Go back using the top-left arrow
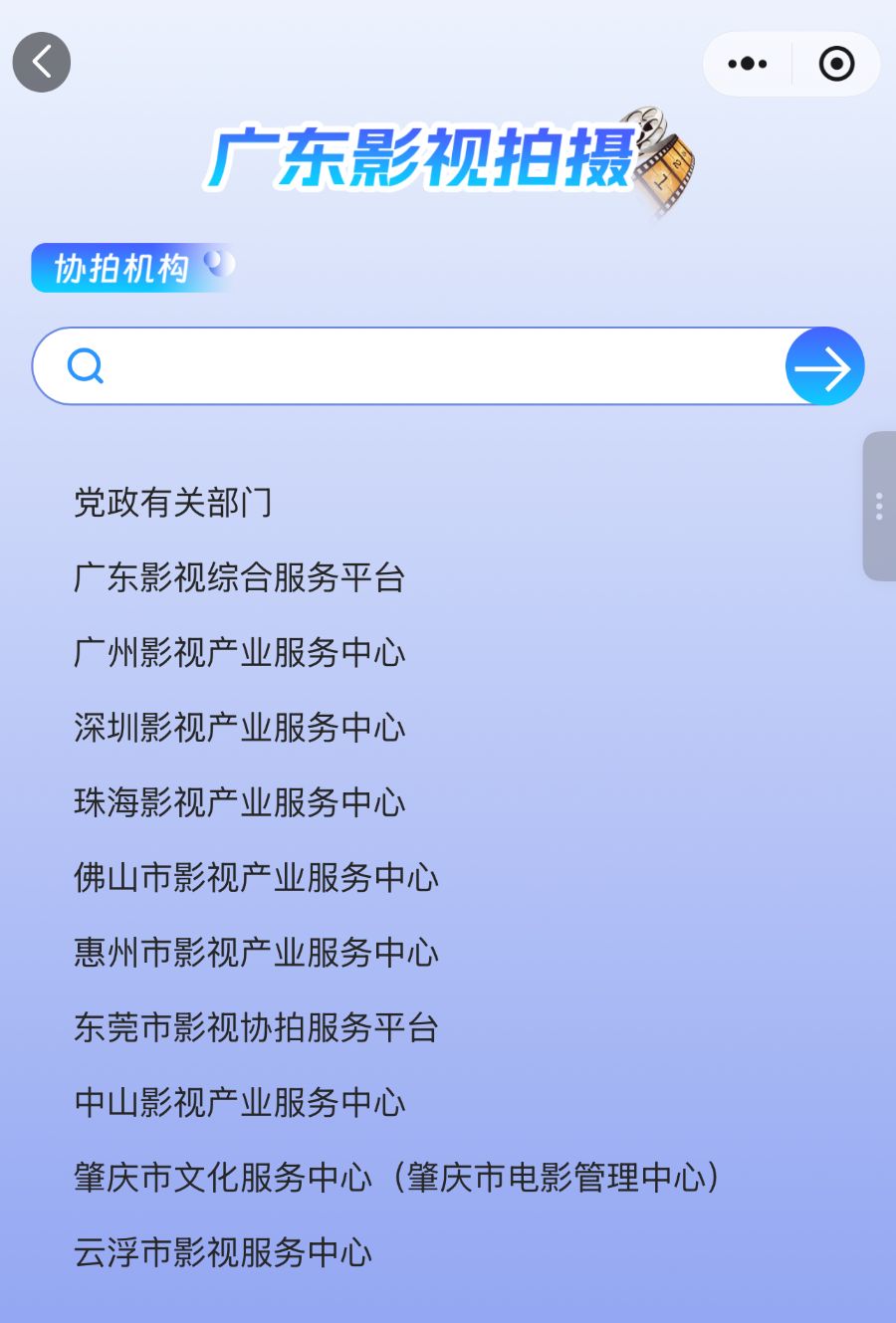The height and width of the screenshot is (1323, 896). coord(42,63)
